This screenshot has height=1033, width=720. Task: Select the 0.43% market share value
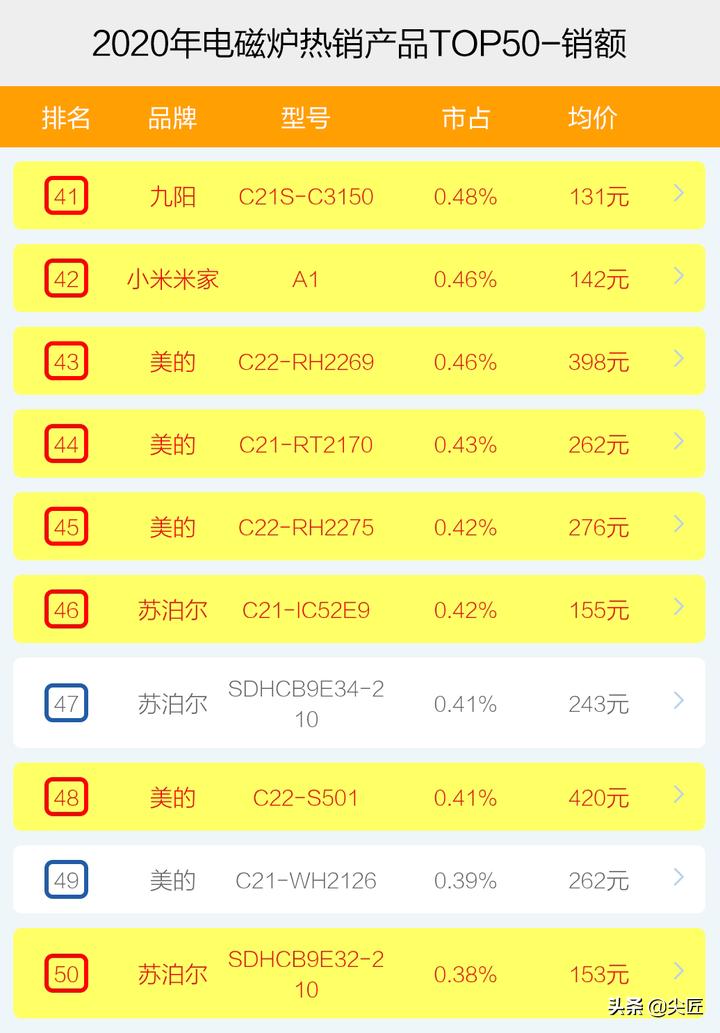[465, 444]
